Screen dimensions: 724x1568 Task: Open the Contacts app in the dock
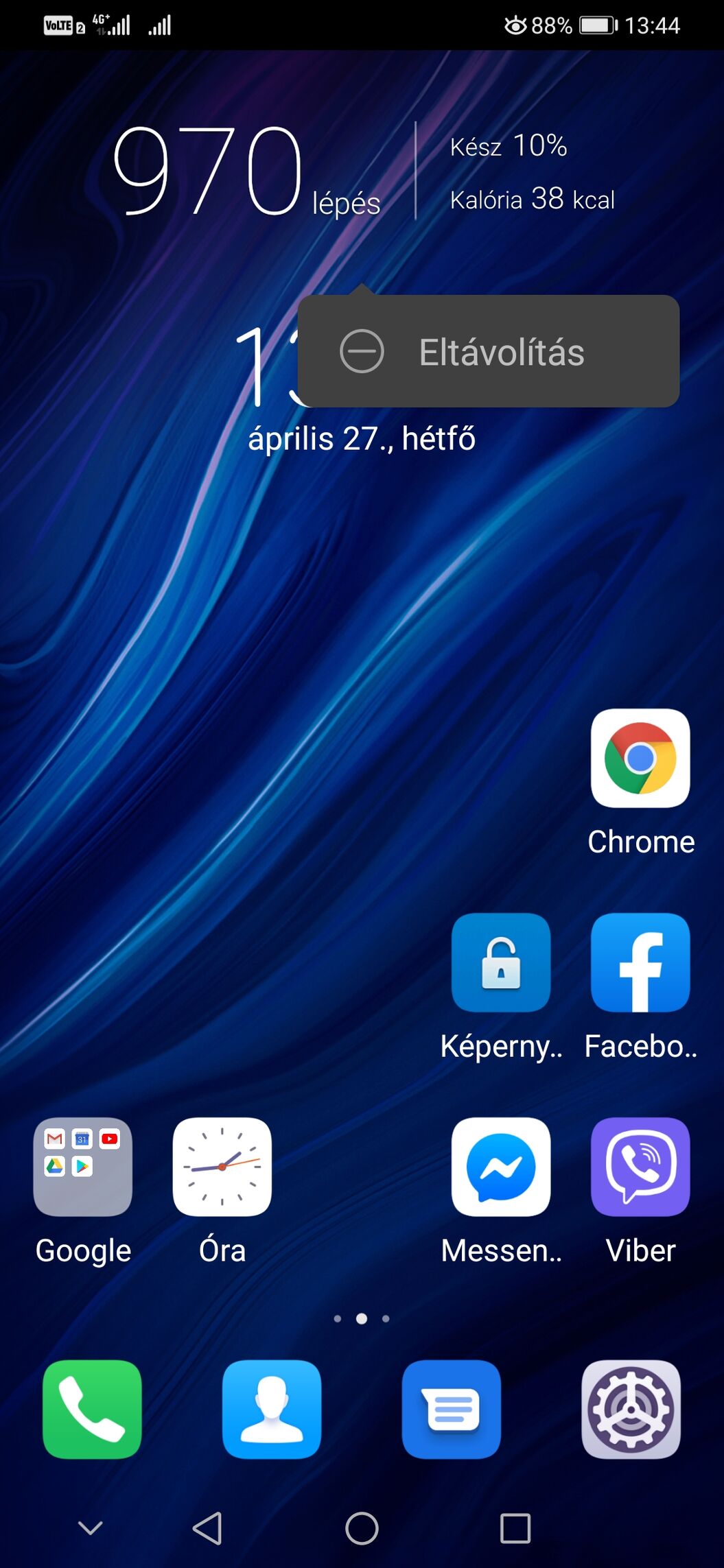272,1410
